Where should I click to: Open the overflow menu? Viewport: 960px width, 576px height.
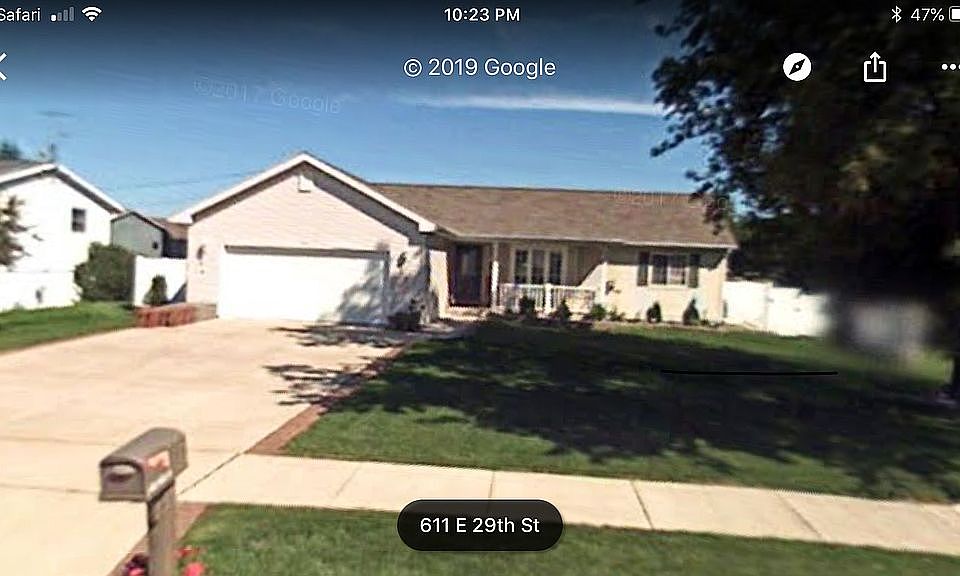[950, 67]
